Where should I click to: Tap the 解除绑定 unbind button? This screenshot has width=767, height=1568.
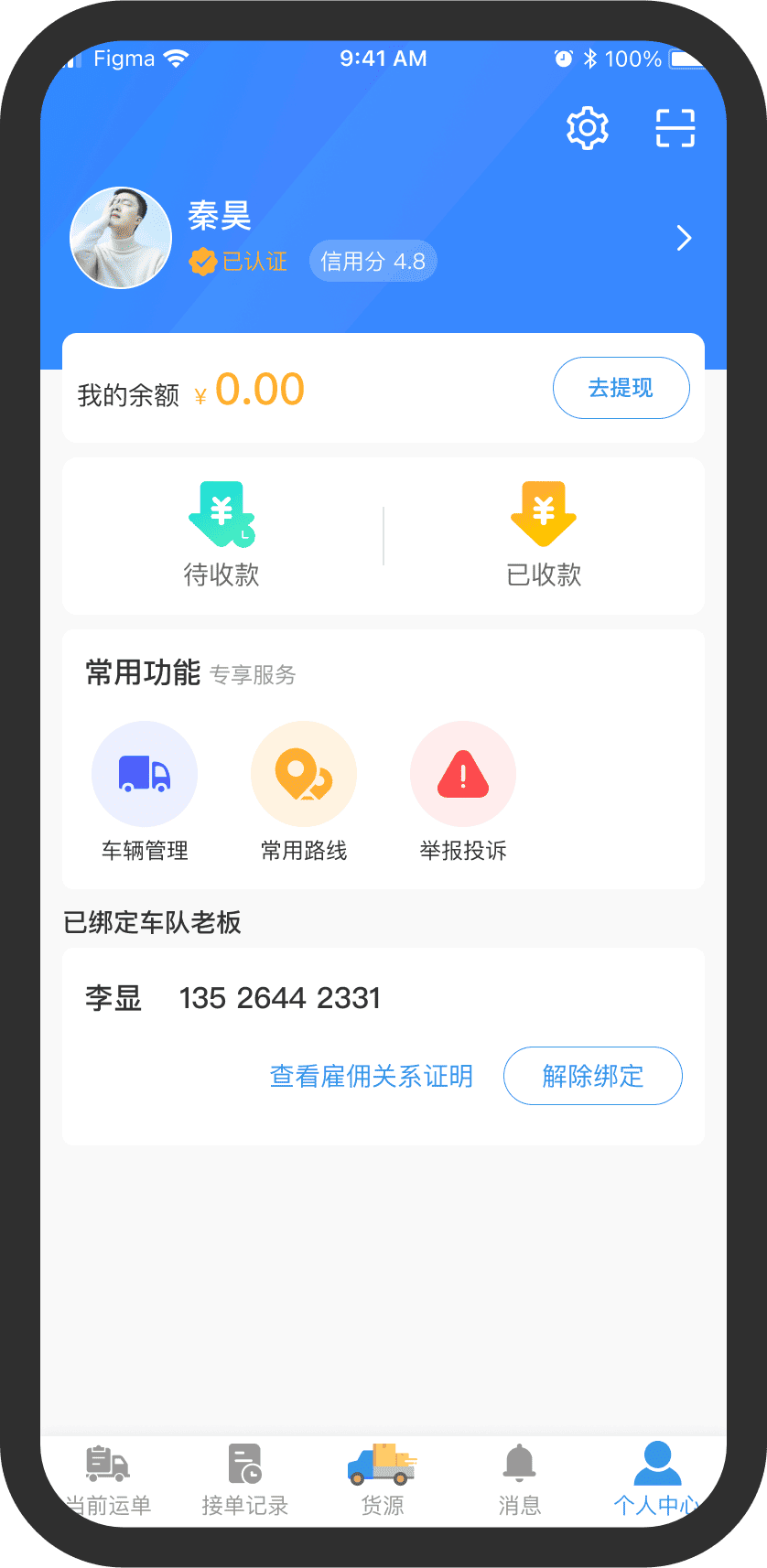point(593,1076)
